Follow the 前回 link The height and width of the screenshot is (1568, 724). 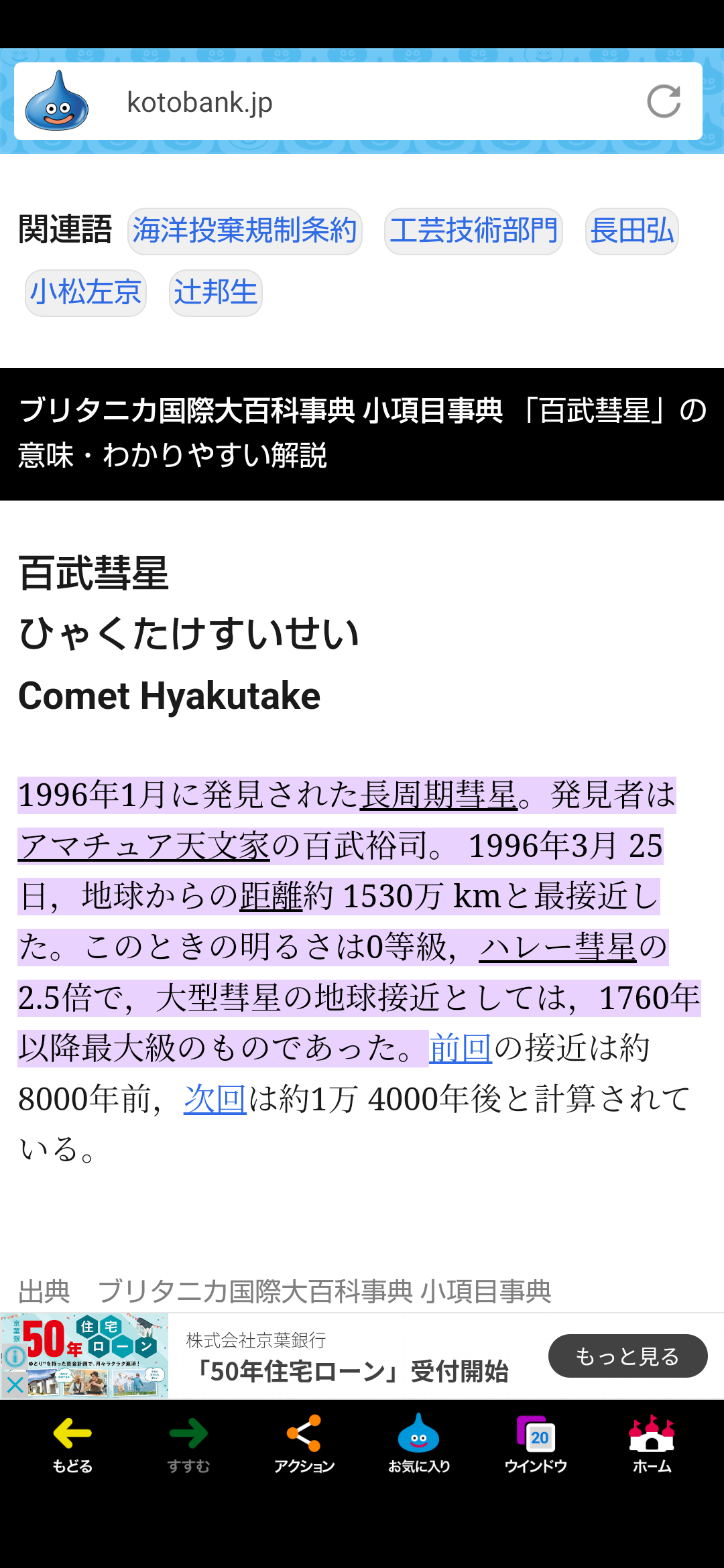tap(461, 1049)
